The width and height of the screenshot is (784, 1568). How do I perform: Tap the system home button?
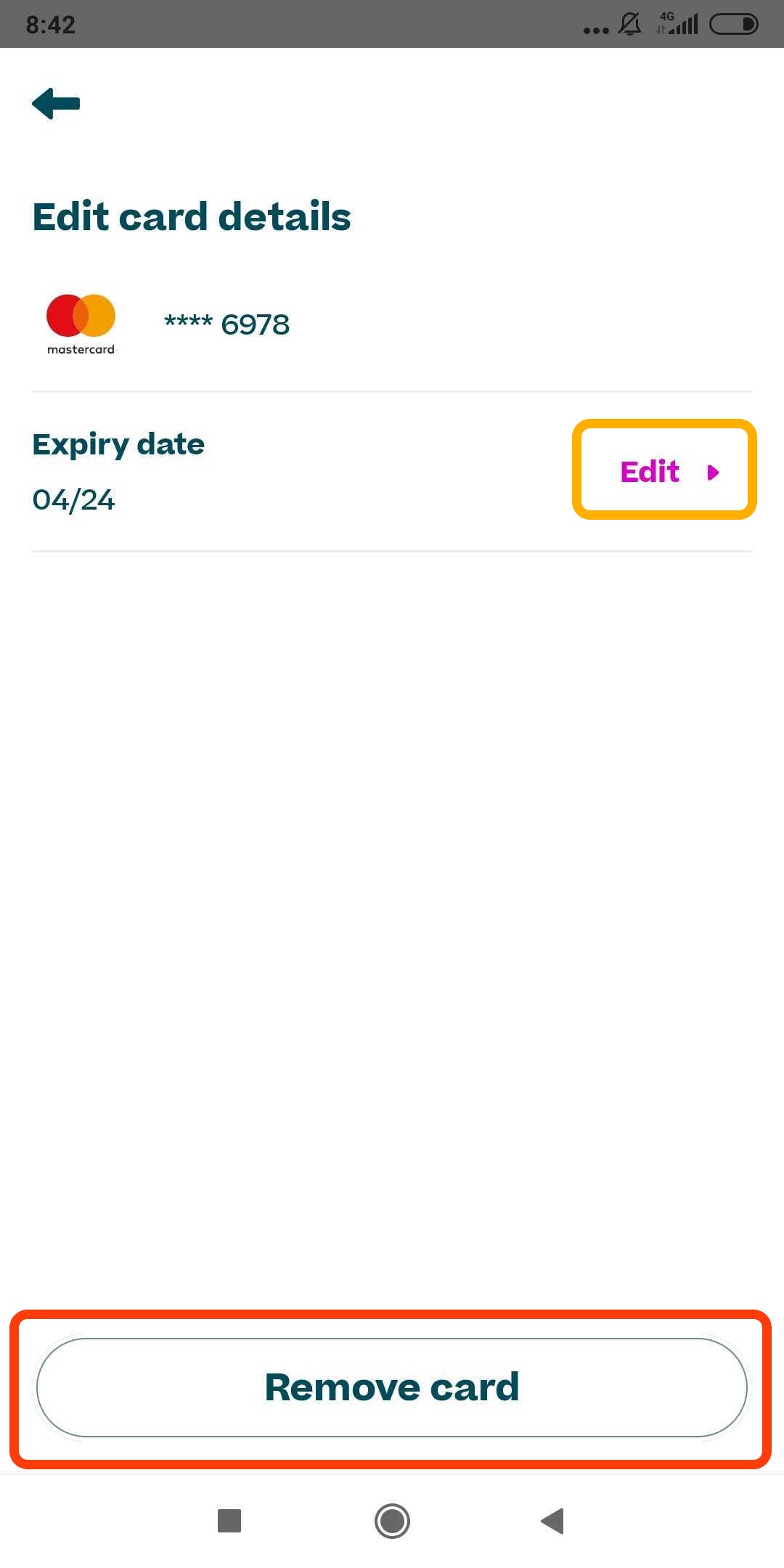(x=392, y=1521)
